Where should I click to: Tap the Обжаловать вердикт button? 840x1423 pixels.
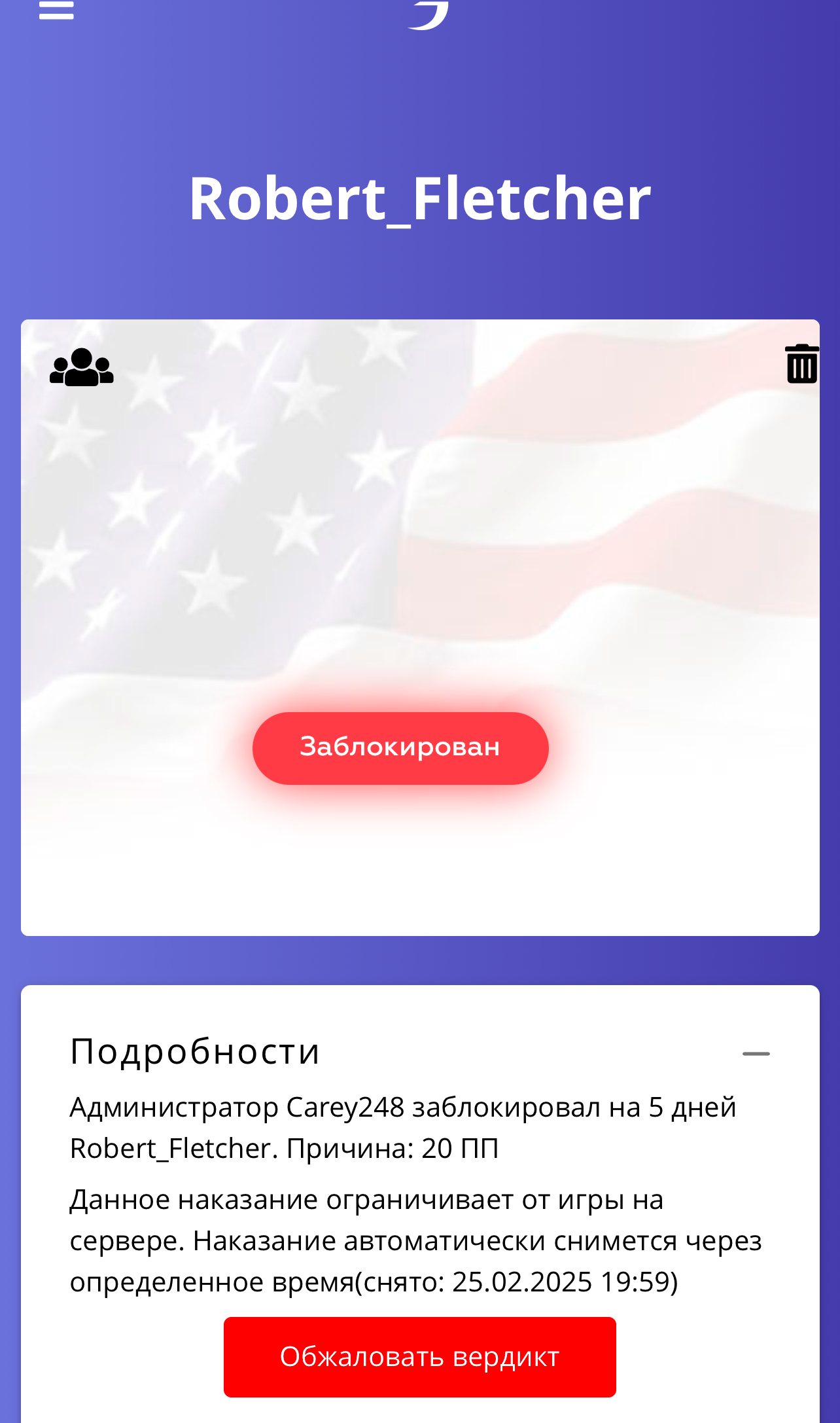pyautogui.click(x=420, y=1357)
